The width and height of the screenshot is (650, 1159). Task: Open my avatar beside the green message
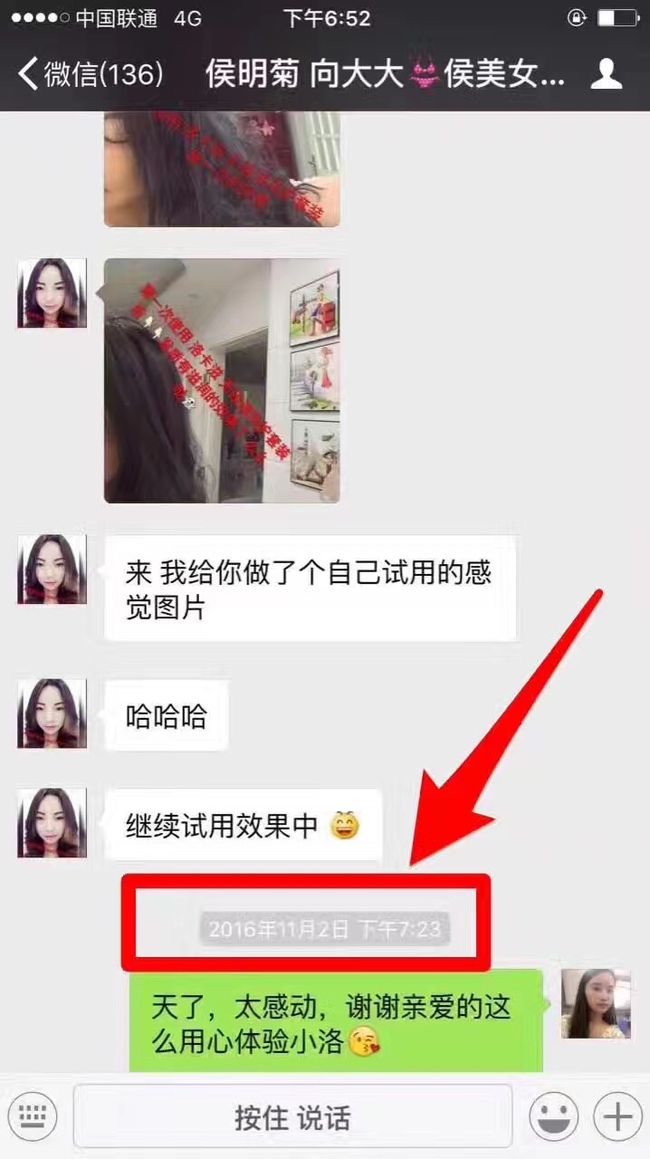pos(596,1004)
